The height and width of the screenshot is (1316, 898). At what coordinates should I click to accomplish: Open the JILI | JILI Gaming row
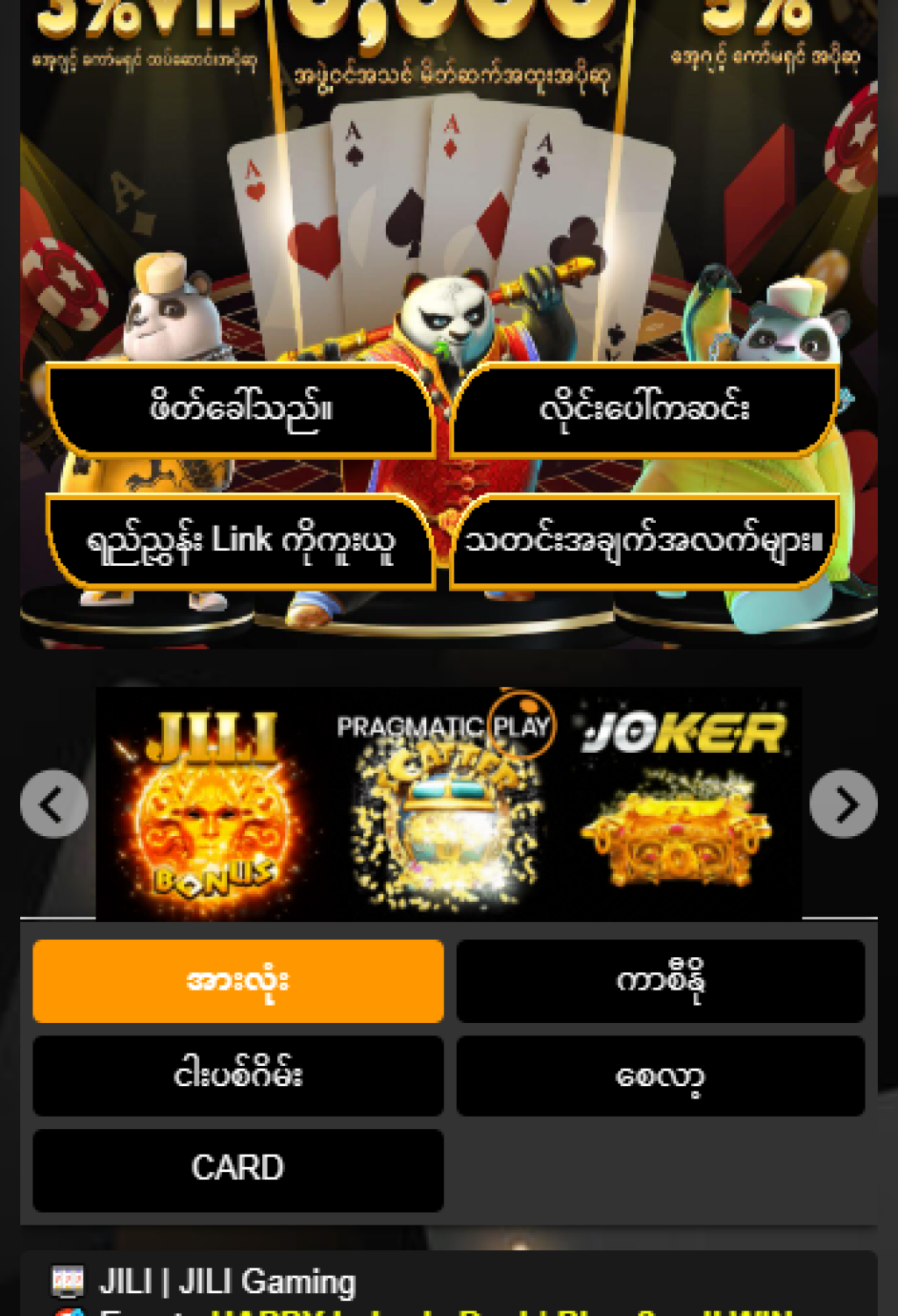point(228,1282)
